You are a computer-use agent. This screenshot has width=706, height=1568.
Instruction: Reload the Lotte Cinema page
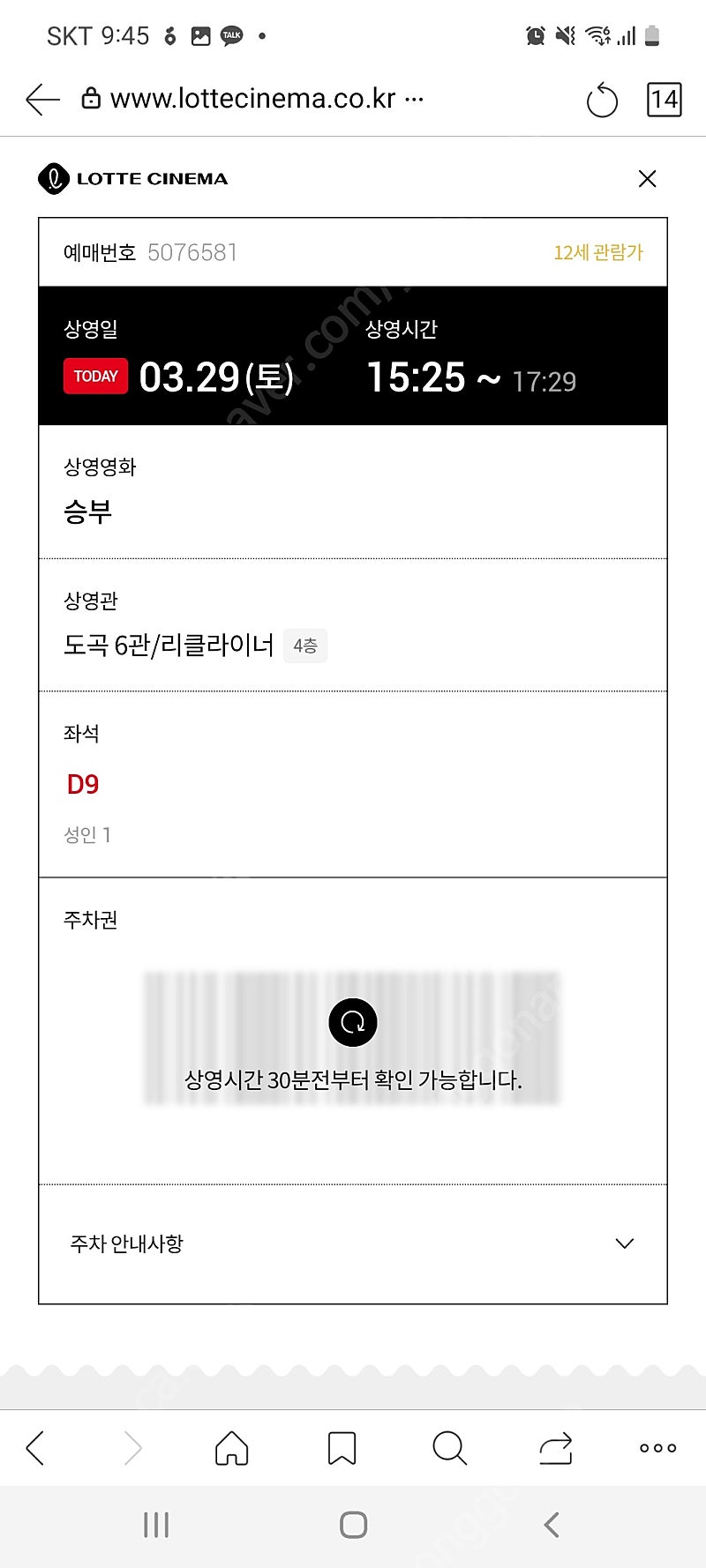click(x=602, y=100)
